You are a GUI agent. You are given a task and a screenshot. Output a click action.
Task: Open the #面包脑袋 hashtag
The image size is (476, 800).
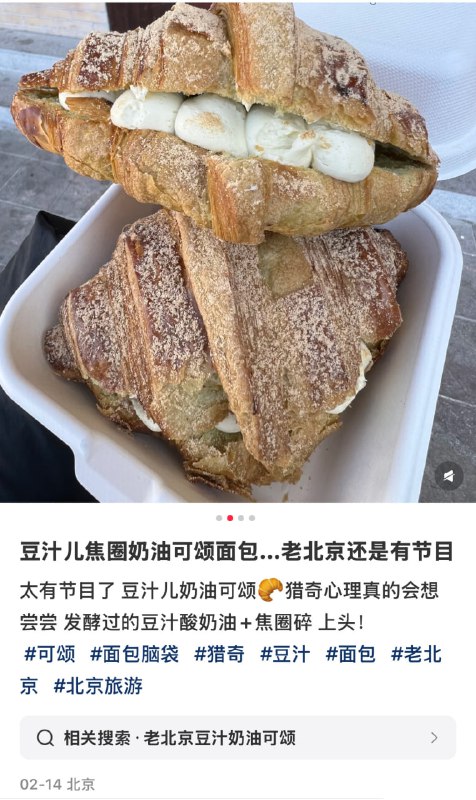pos(135,654)
